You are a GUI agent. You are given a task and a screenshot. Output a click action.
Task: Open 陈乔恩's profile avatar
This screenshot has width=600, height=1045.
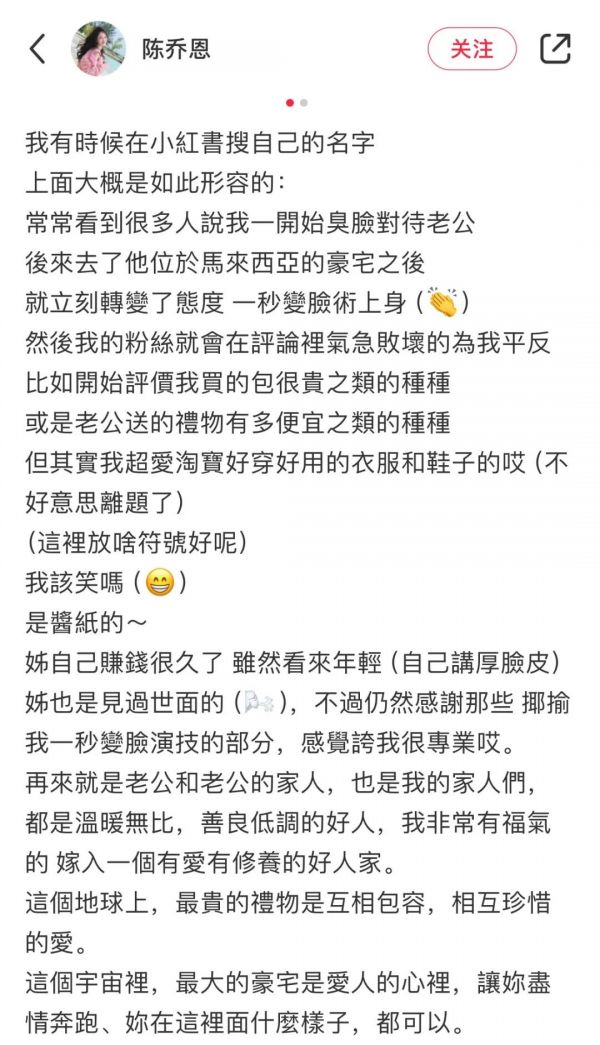tap(98, 48)
